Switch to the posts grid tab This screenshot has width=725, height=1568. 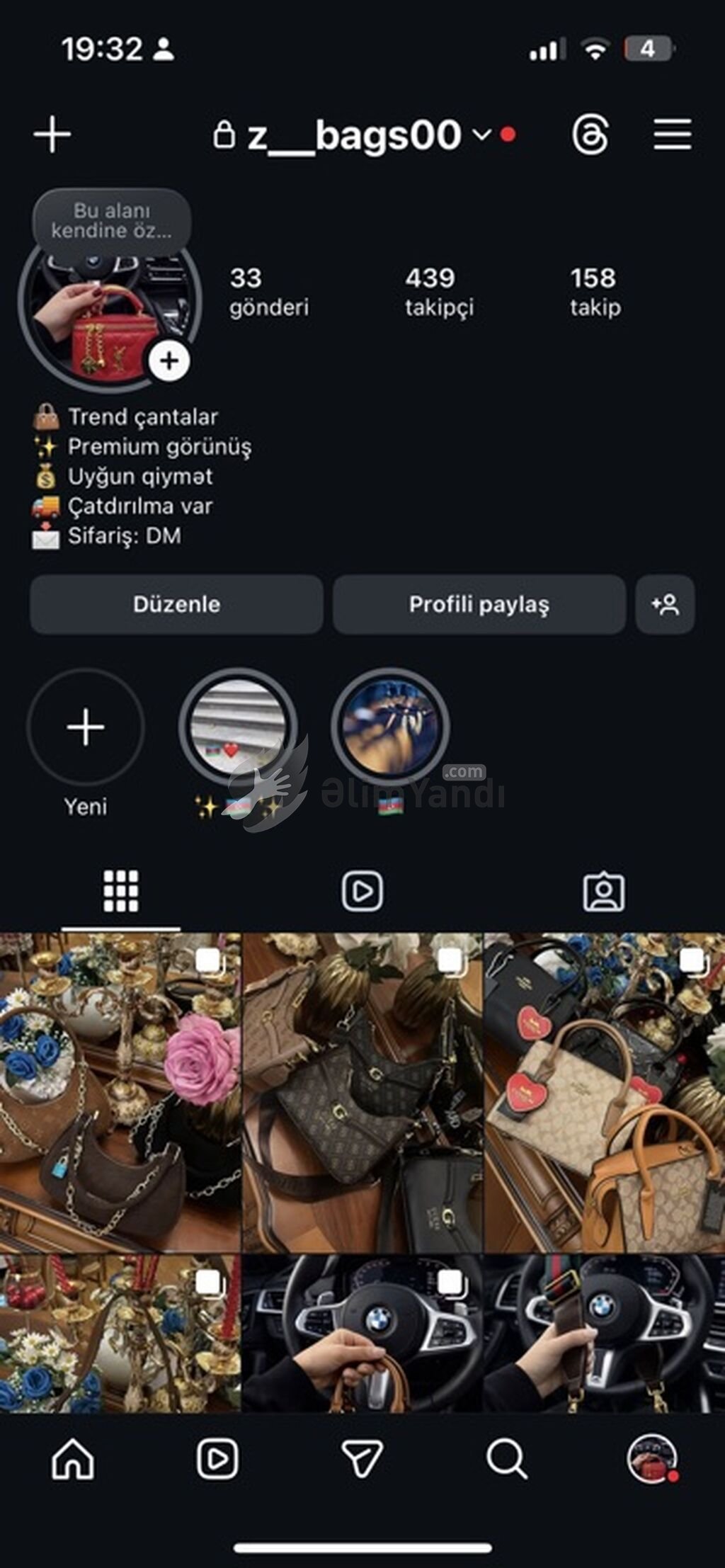[121, 891]
